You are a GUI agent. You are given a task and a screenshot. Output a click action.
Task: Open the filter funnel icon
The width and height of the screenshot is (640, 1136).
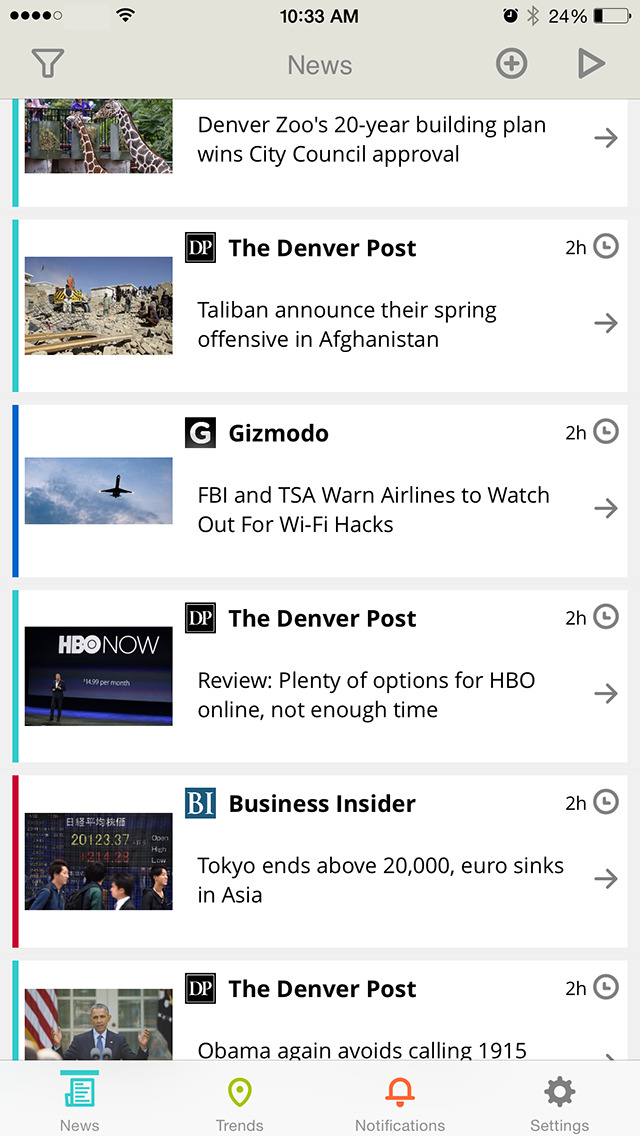pos(48,64)
